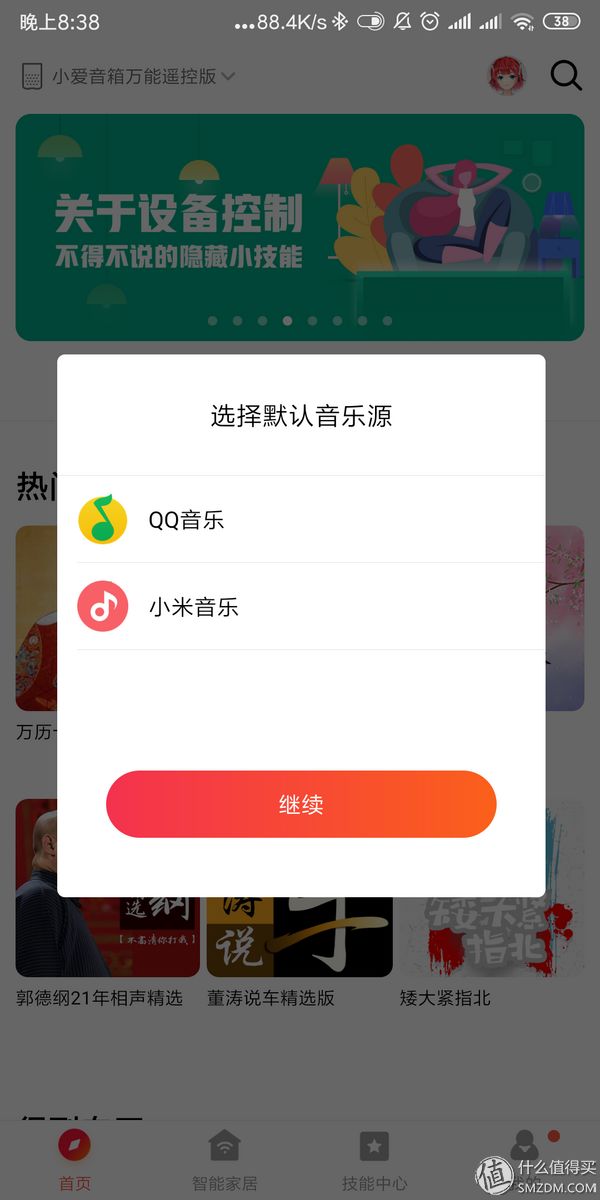600x1200 pixels.
Task: Expand the 小爱音箱万能遥控版 device dropdown
Action: pyautogui.click(x=128, y=76)
